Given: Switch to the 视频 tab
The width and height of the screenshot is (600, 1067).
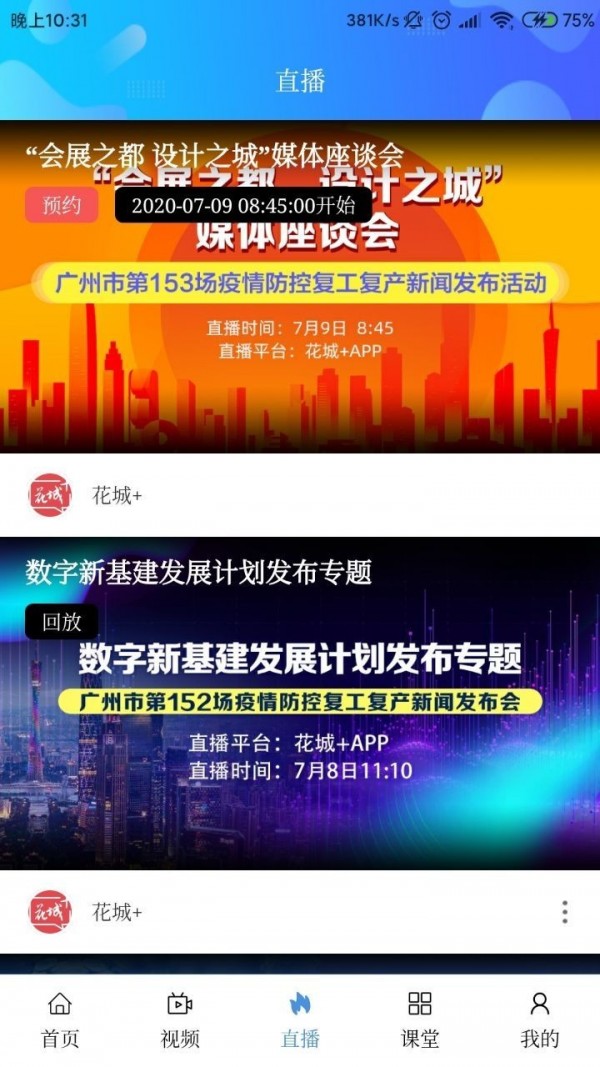Looking at the screenshot, I should 180,1020.
